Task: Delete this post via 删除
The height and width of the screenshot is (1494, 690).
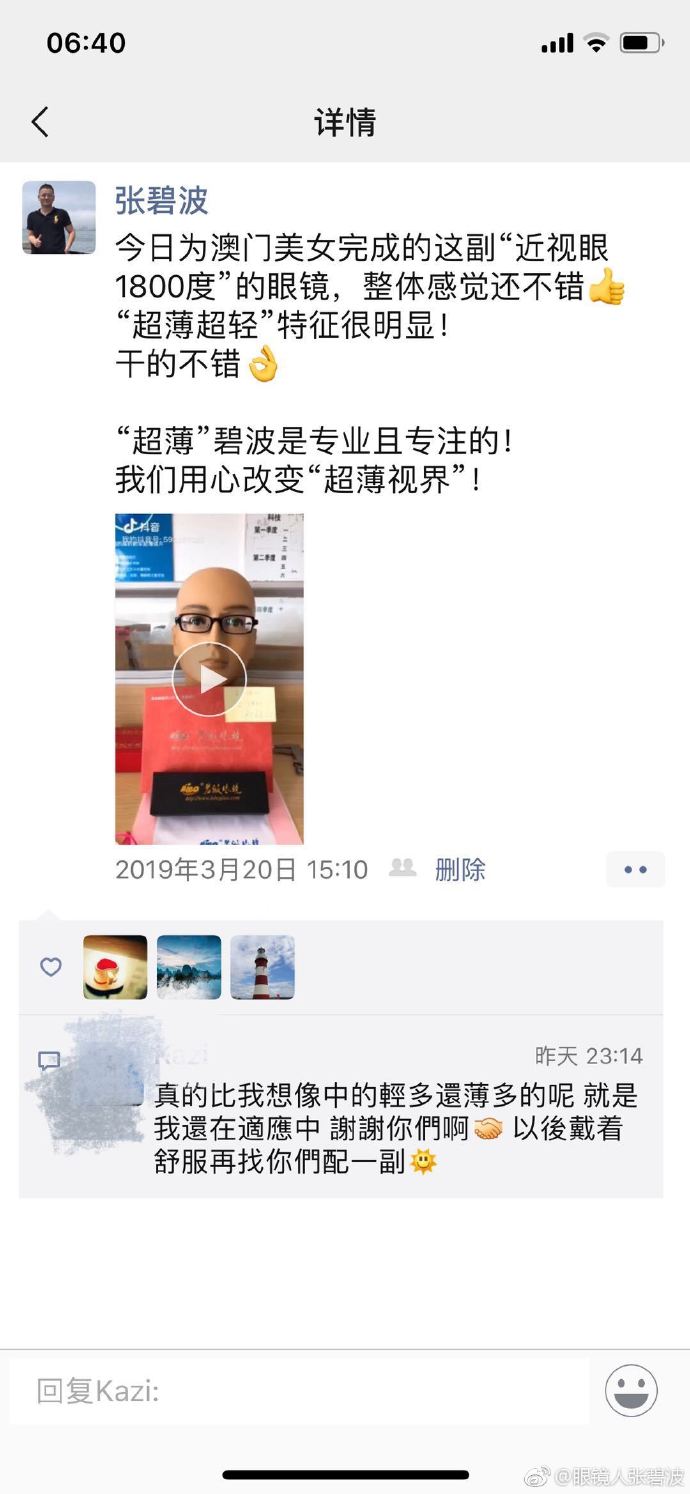Action: coord(460,869)
